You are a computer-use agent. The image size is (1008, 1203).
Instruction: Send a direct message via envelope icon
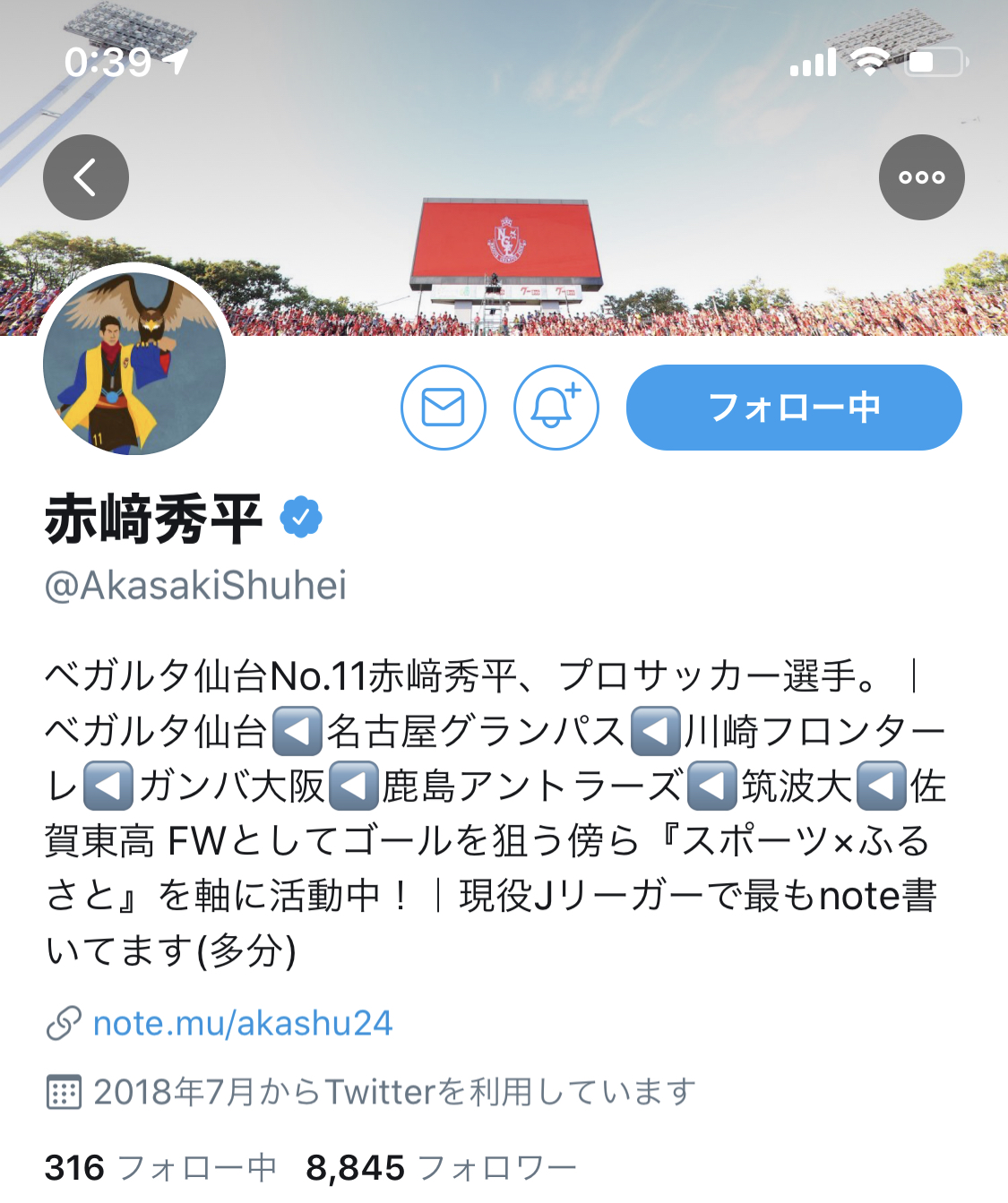(x=444, y=408)
